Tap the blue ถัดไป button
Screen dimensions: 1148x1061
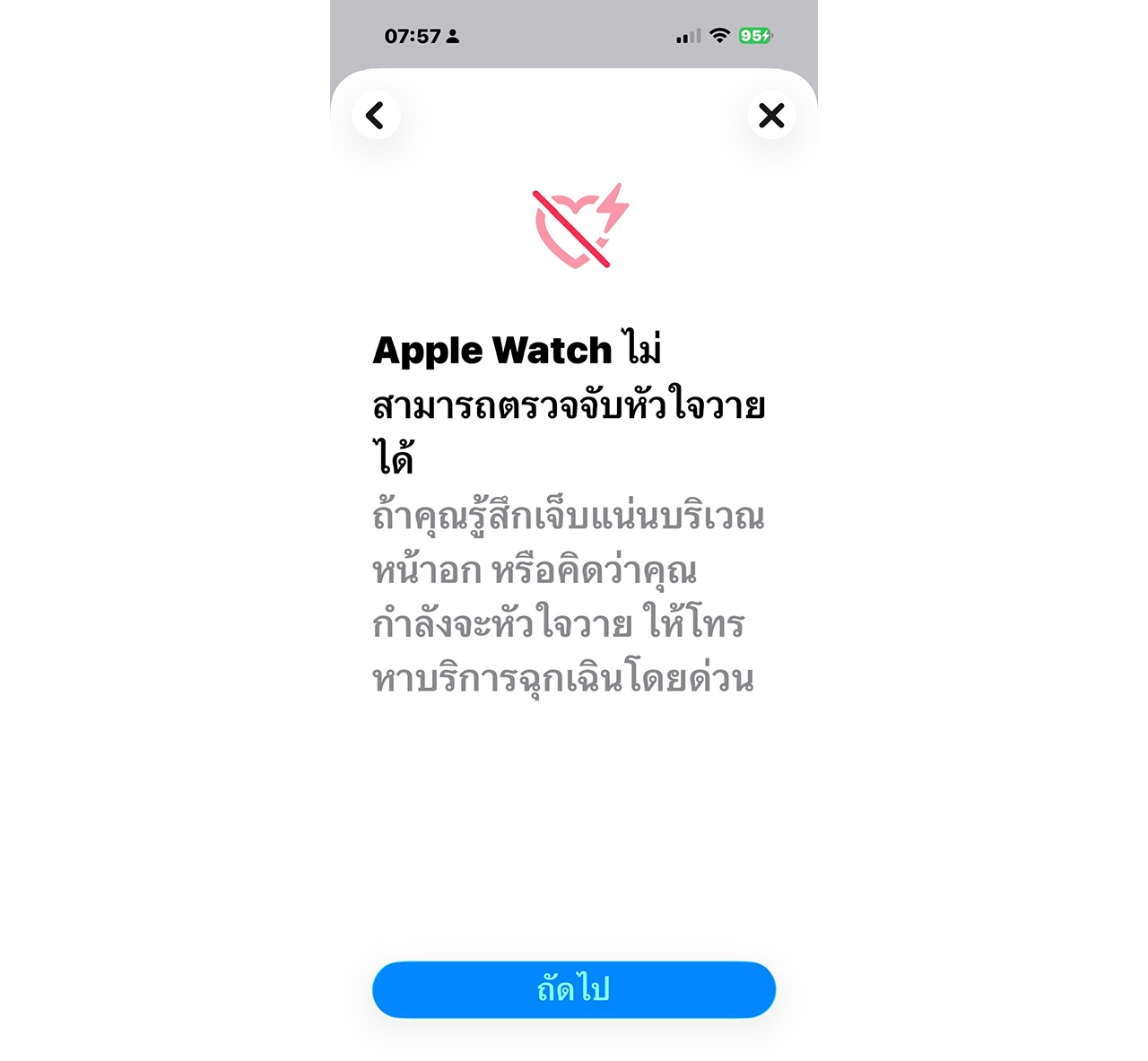point(574,989)
